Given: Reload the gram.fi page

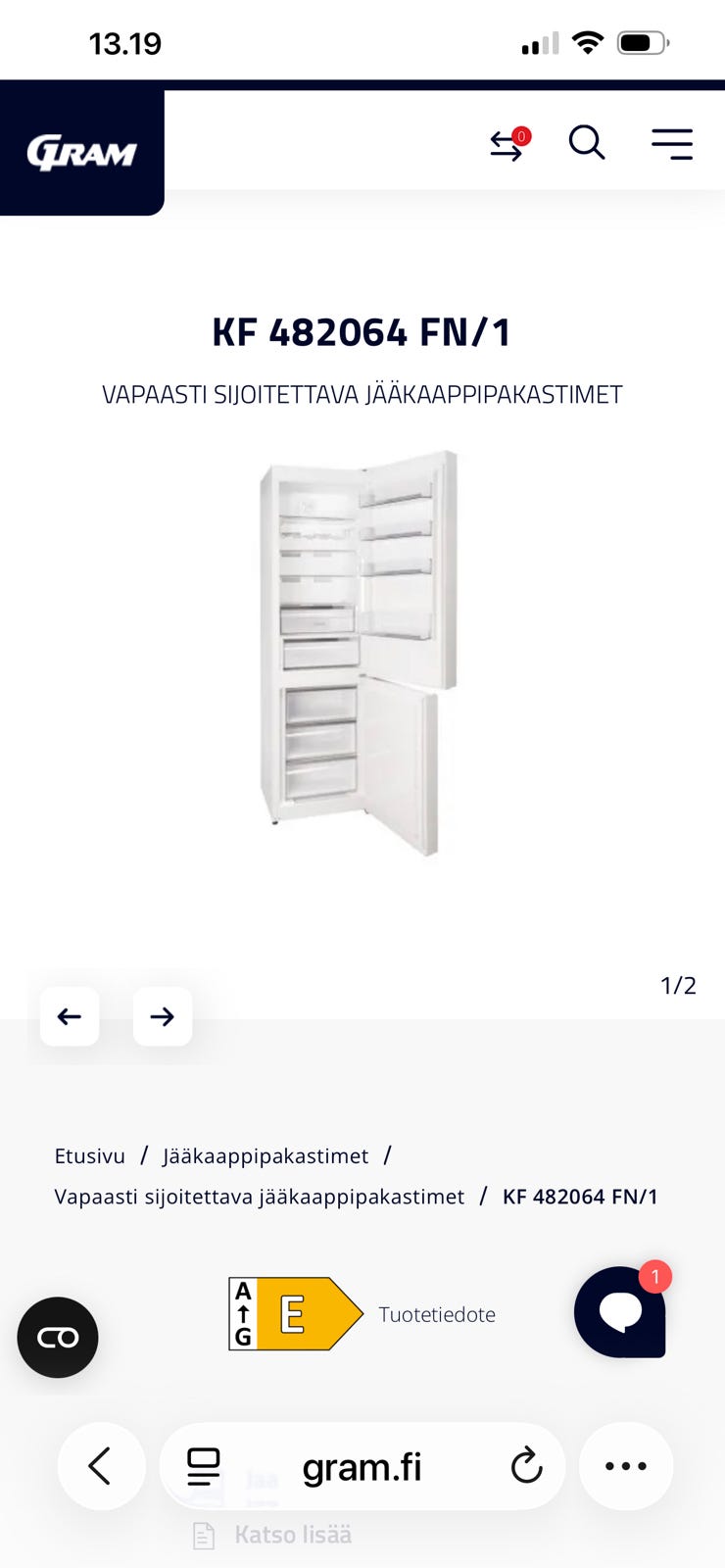Looking at the screenshot, I should [526, 1466].
